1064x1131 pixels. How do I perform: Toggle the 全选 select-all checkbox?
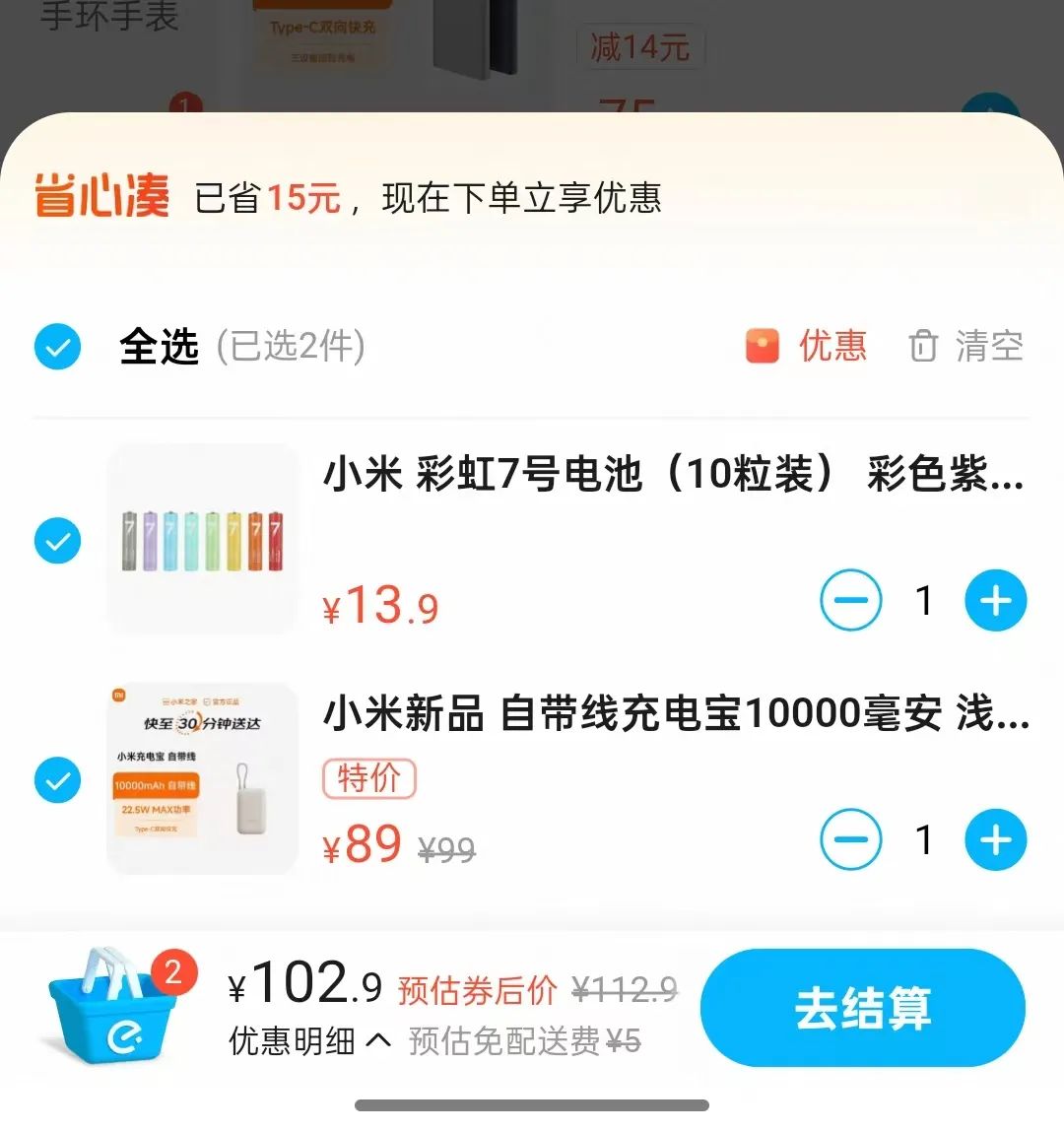(56, 347)
